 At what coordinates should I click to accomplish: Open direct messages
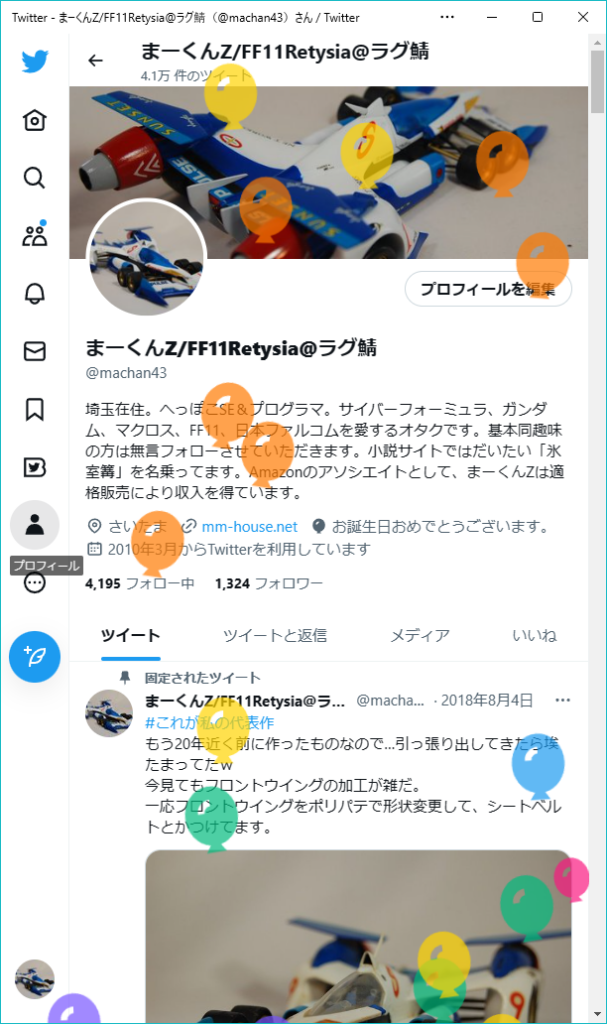click(34, 351)
